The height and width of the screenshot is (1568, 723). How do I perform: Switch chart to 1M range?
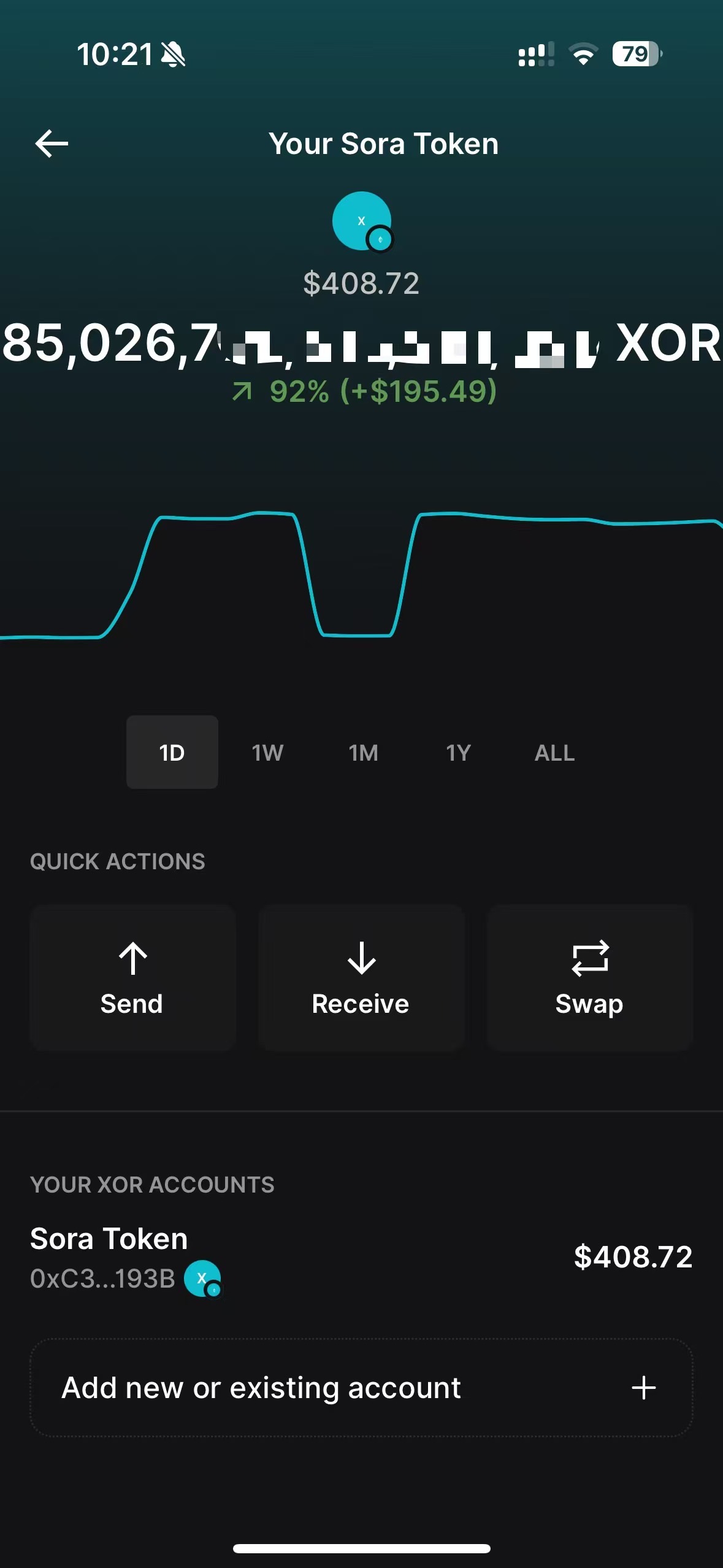363,752
